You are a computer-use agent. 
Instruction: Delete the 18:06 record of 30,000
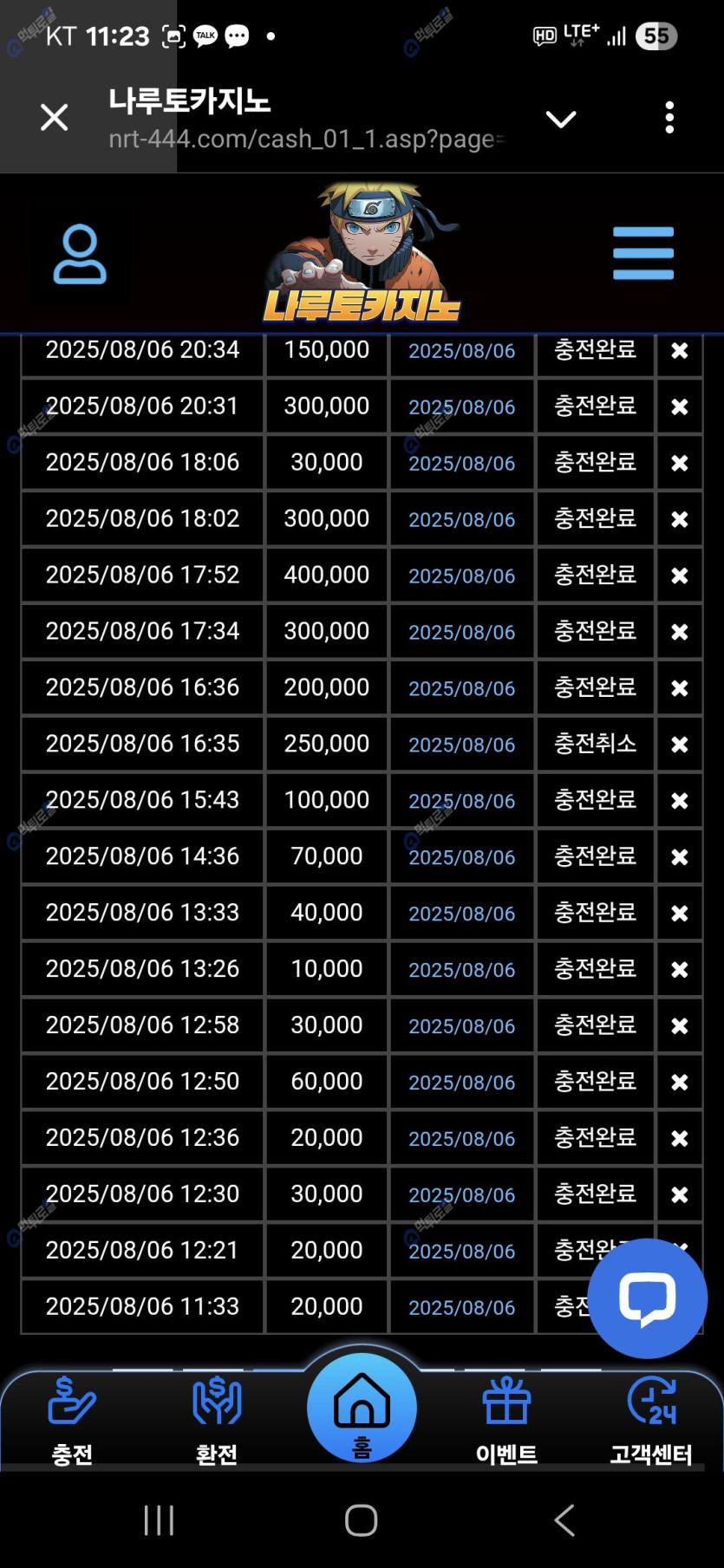pos(680,463)
